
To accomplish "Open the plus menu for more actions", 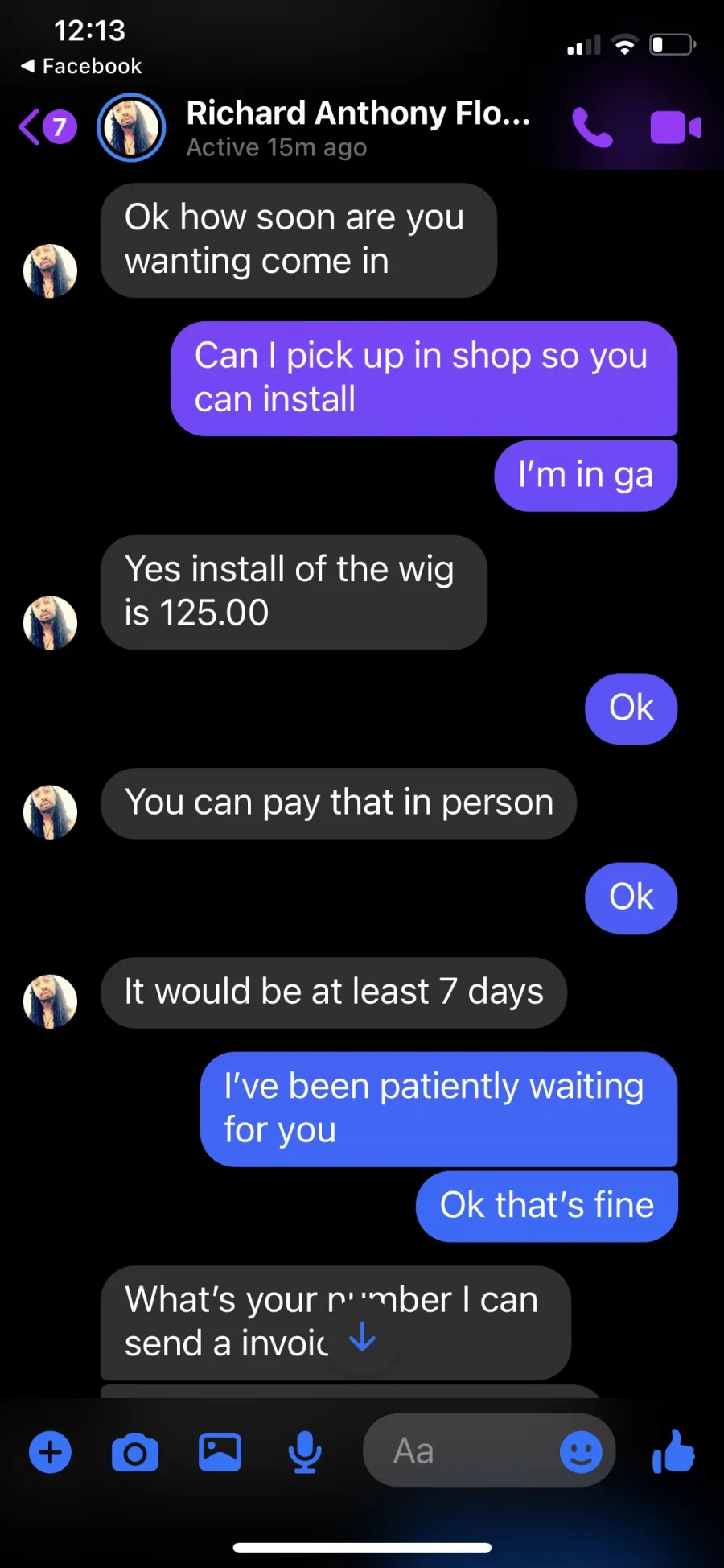I will click(50, 1452).
